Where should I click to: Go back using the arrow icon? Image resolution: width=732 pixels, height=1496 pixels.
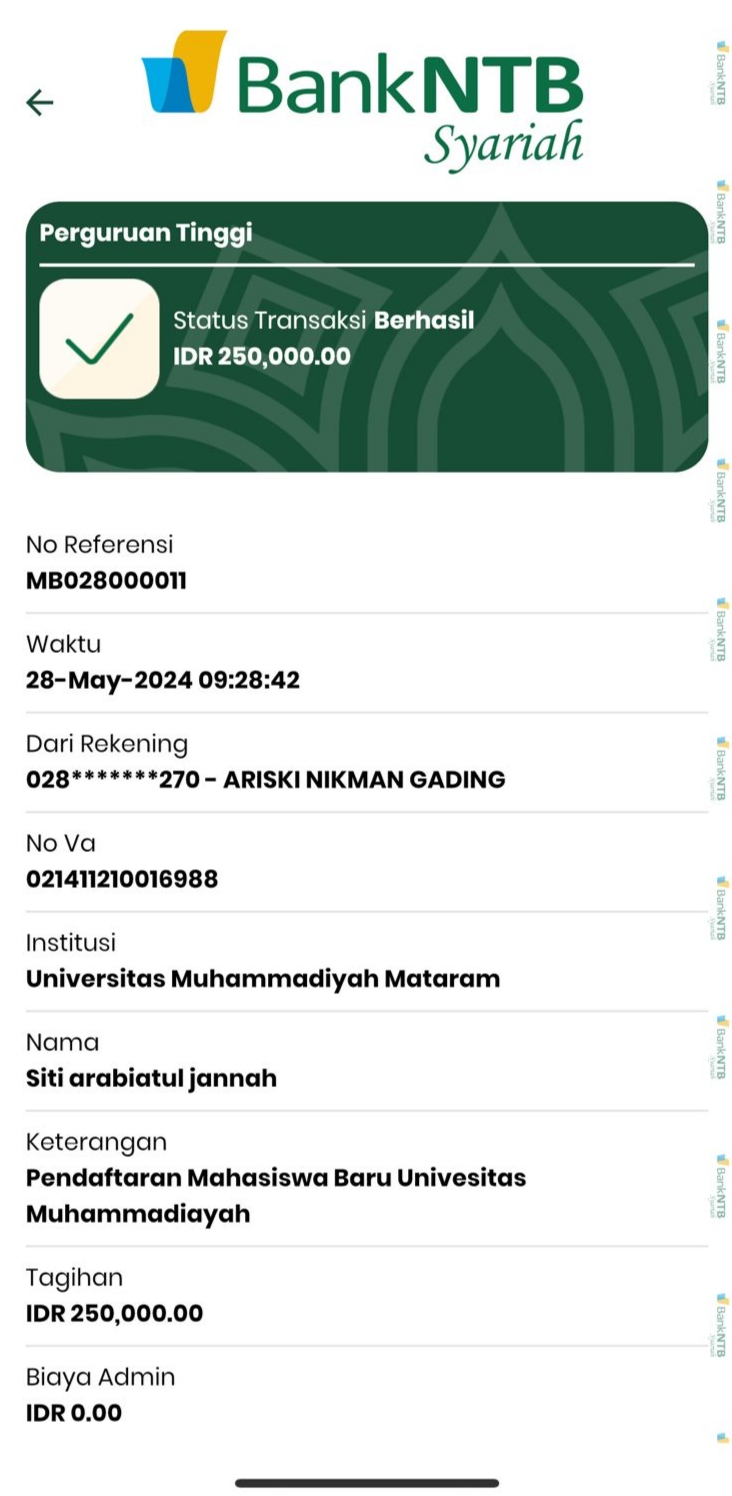[x=40, y=102]
